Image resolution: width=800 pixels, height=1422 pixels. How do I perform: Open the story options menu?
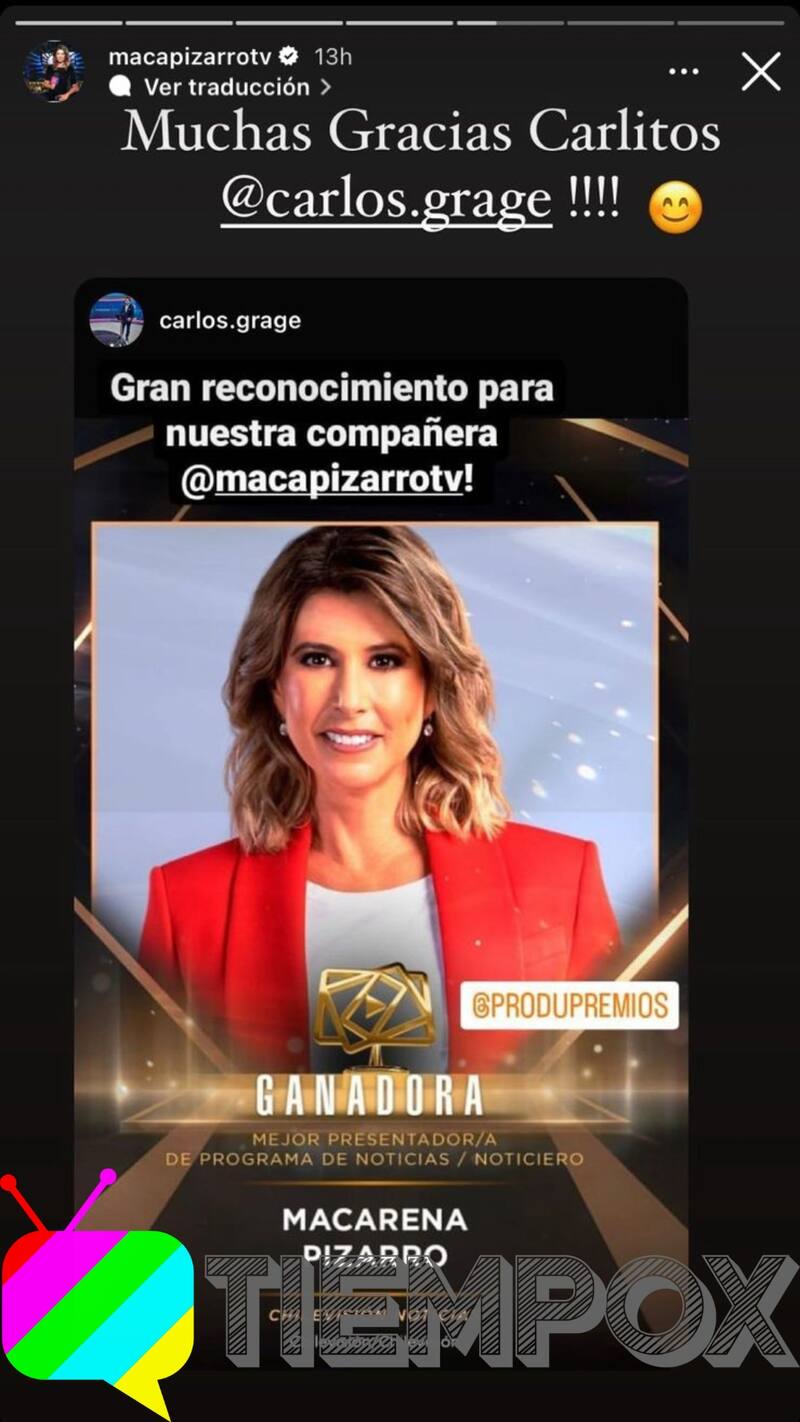click(x=684, y=72)
